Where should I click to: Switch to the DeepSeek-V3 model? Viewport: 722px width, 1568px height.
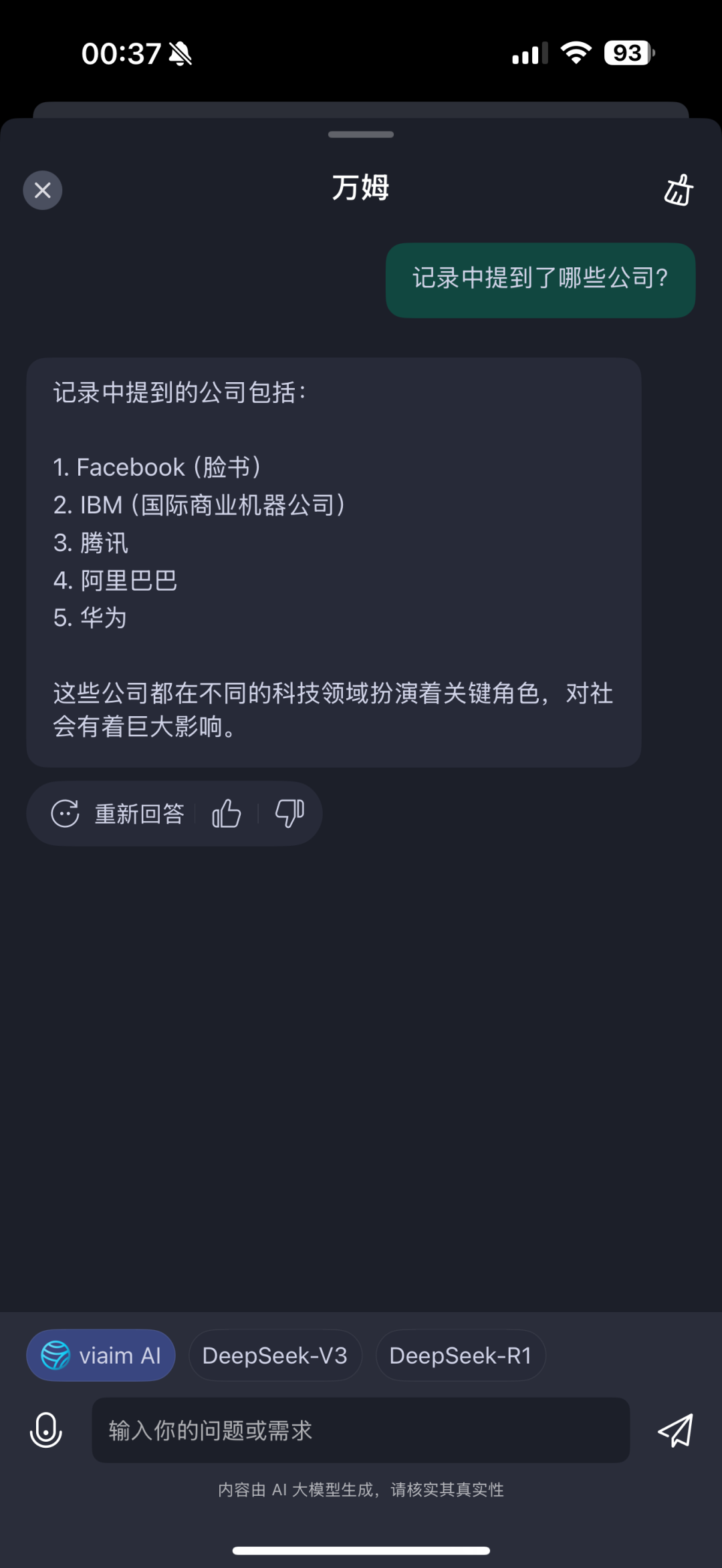coord(275,1356)
